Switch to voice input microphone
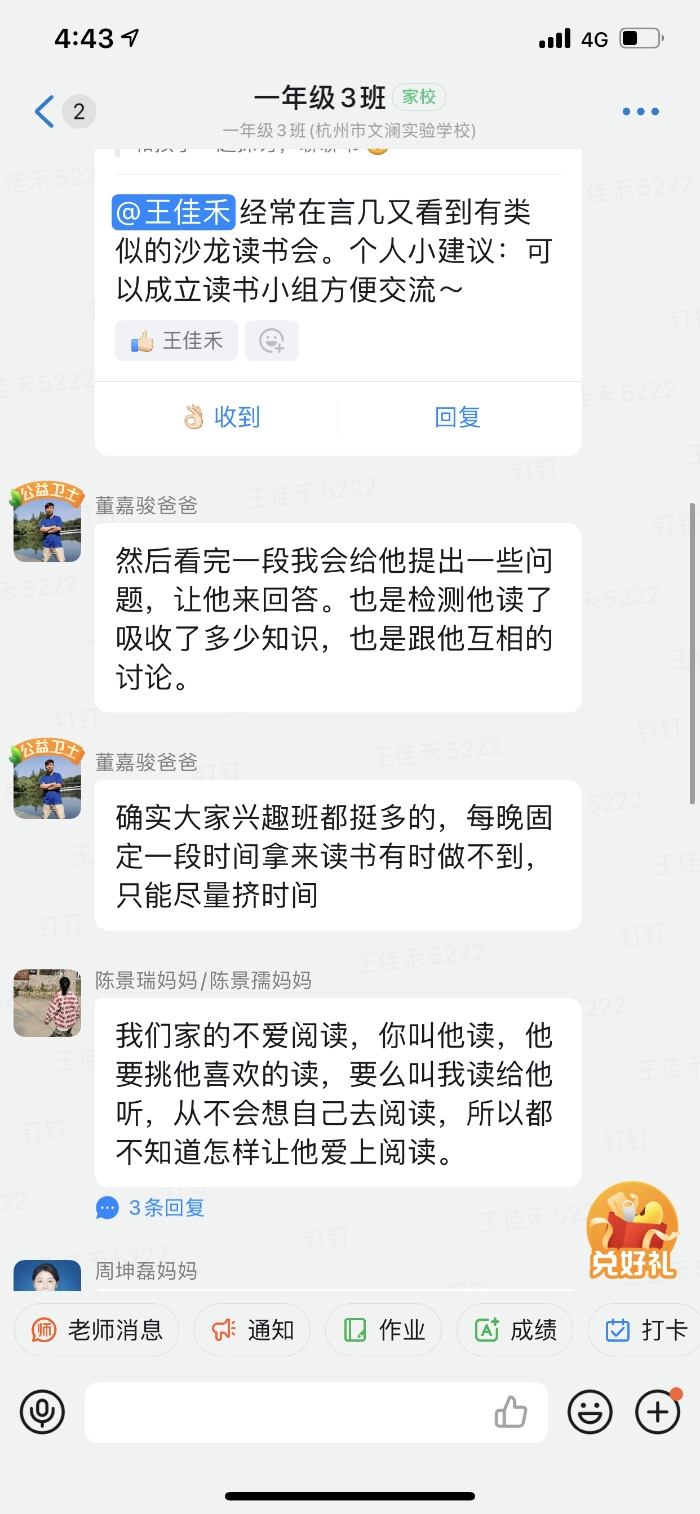 point(42,1412)
